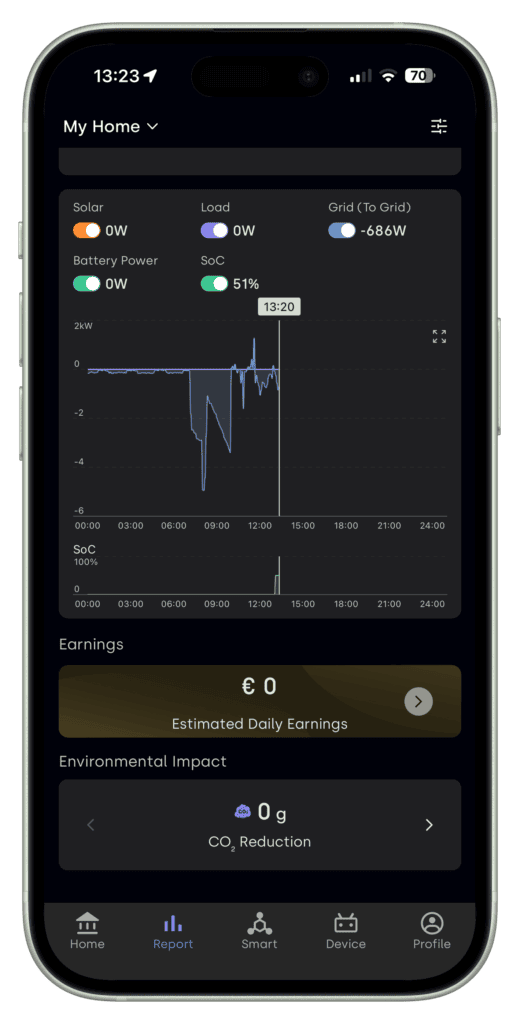Open the My Home dropdown
Screen dimensions: 520x1024
tap(110, 126)
